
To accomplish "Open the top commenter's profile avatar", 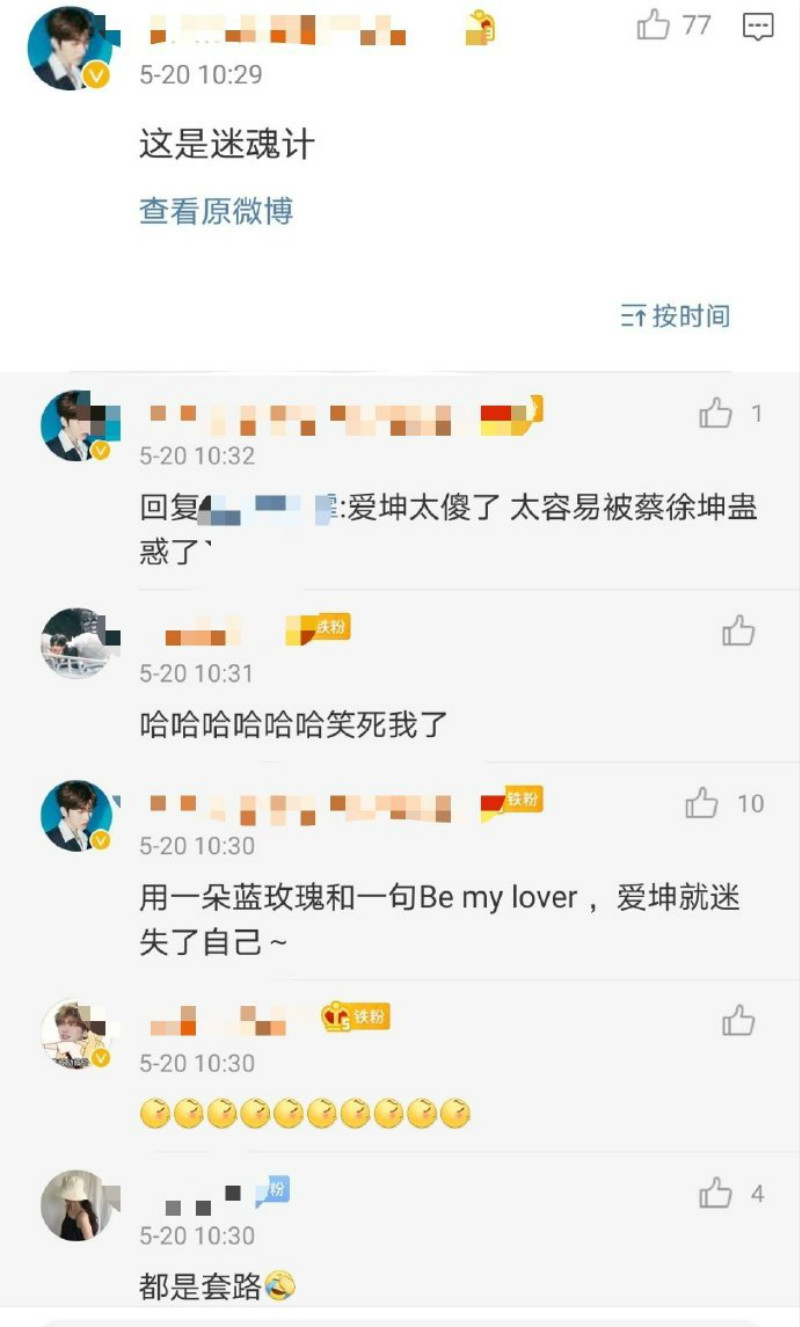I will (x=67, y=50).
